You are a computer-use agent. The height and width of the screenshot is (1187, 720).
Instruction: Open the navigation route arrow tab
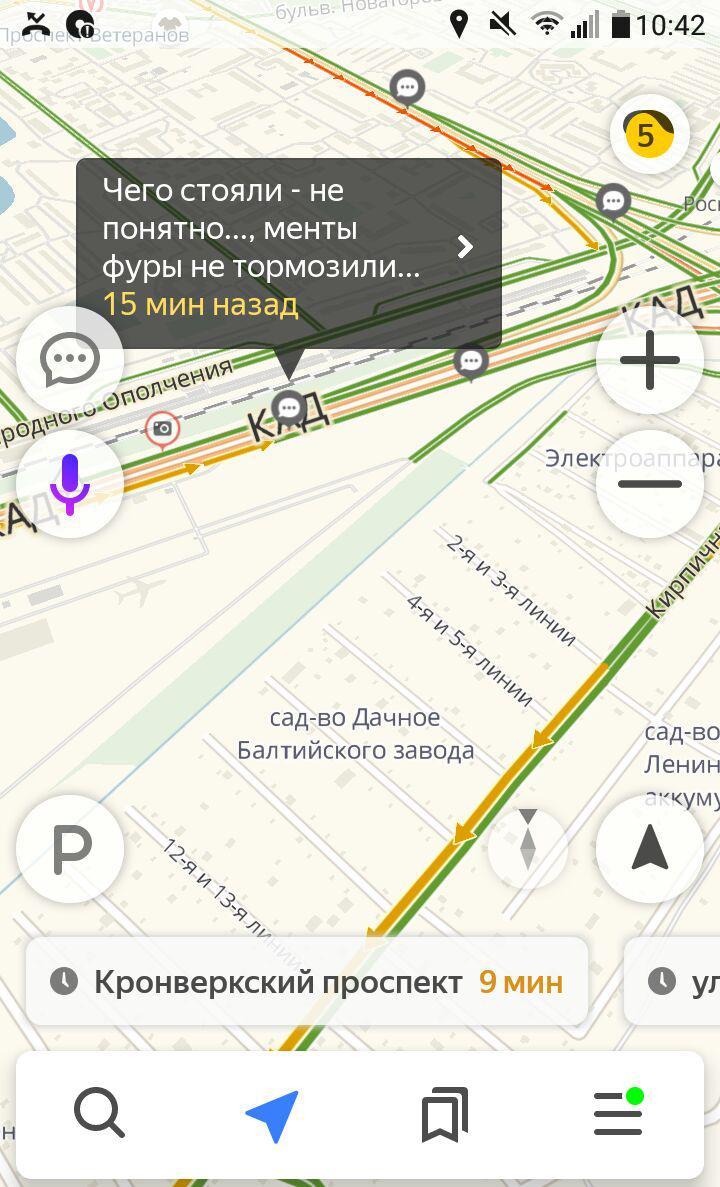click(273, 1114)
